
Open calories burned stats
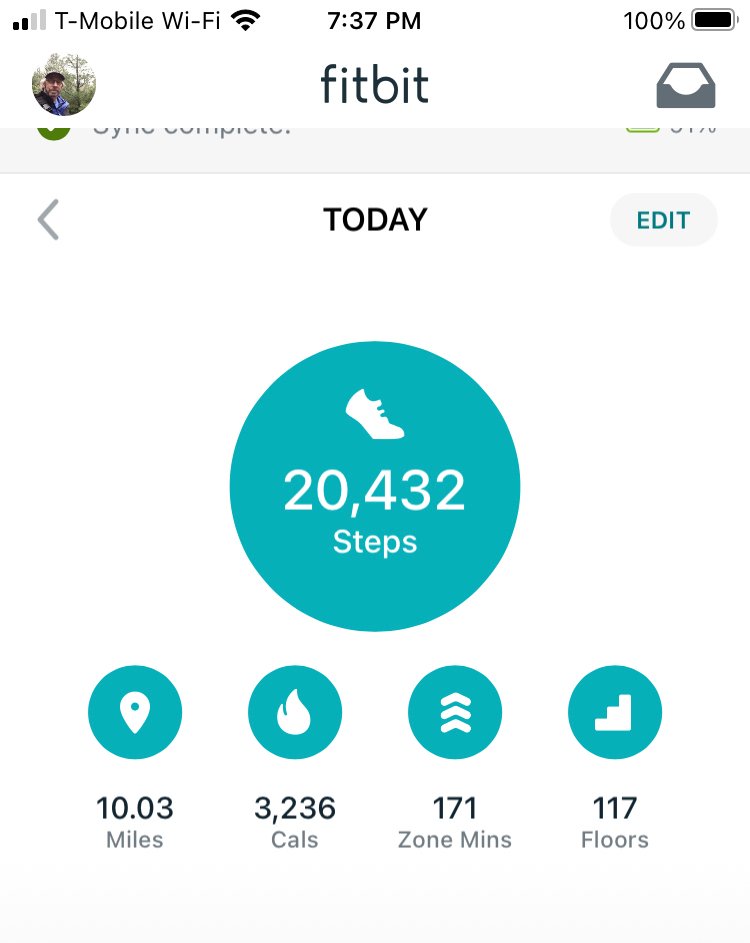(295, 713)
